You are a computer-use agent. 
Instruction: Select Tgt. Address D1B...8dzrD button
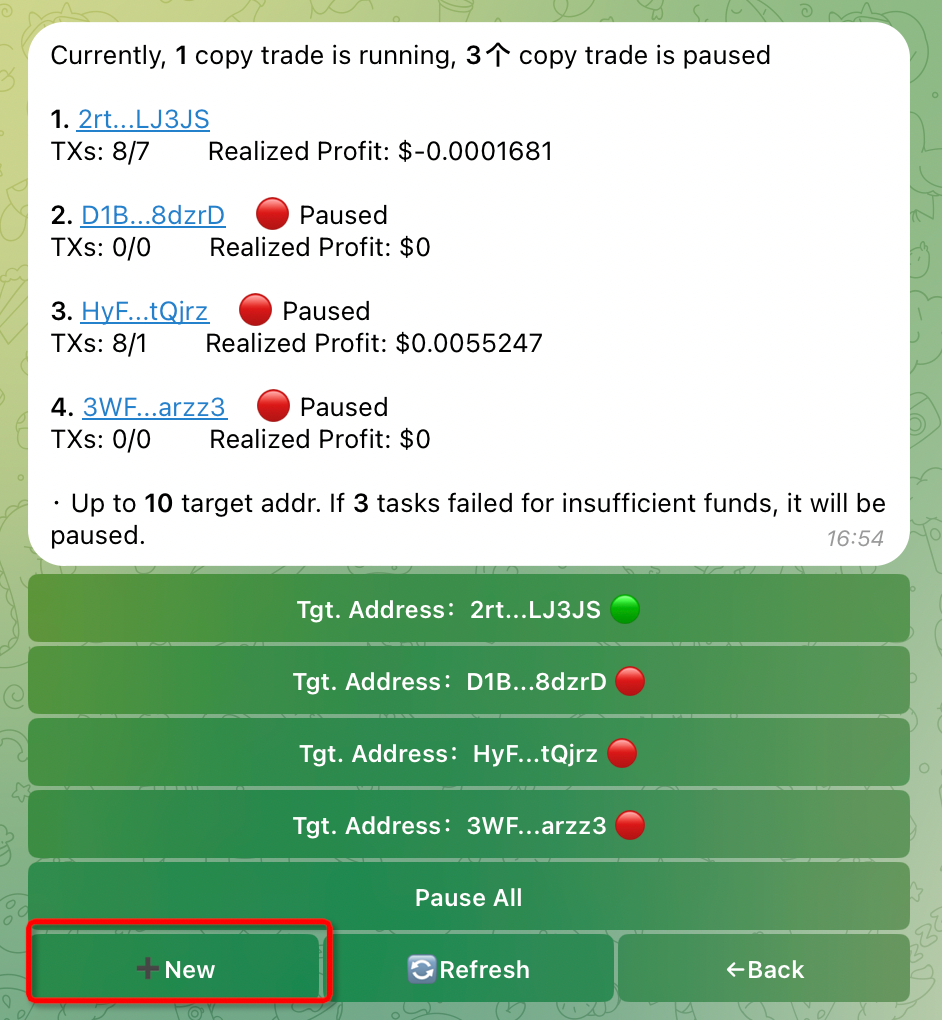[x=468, y=682]
